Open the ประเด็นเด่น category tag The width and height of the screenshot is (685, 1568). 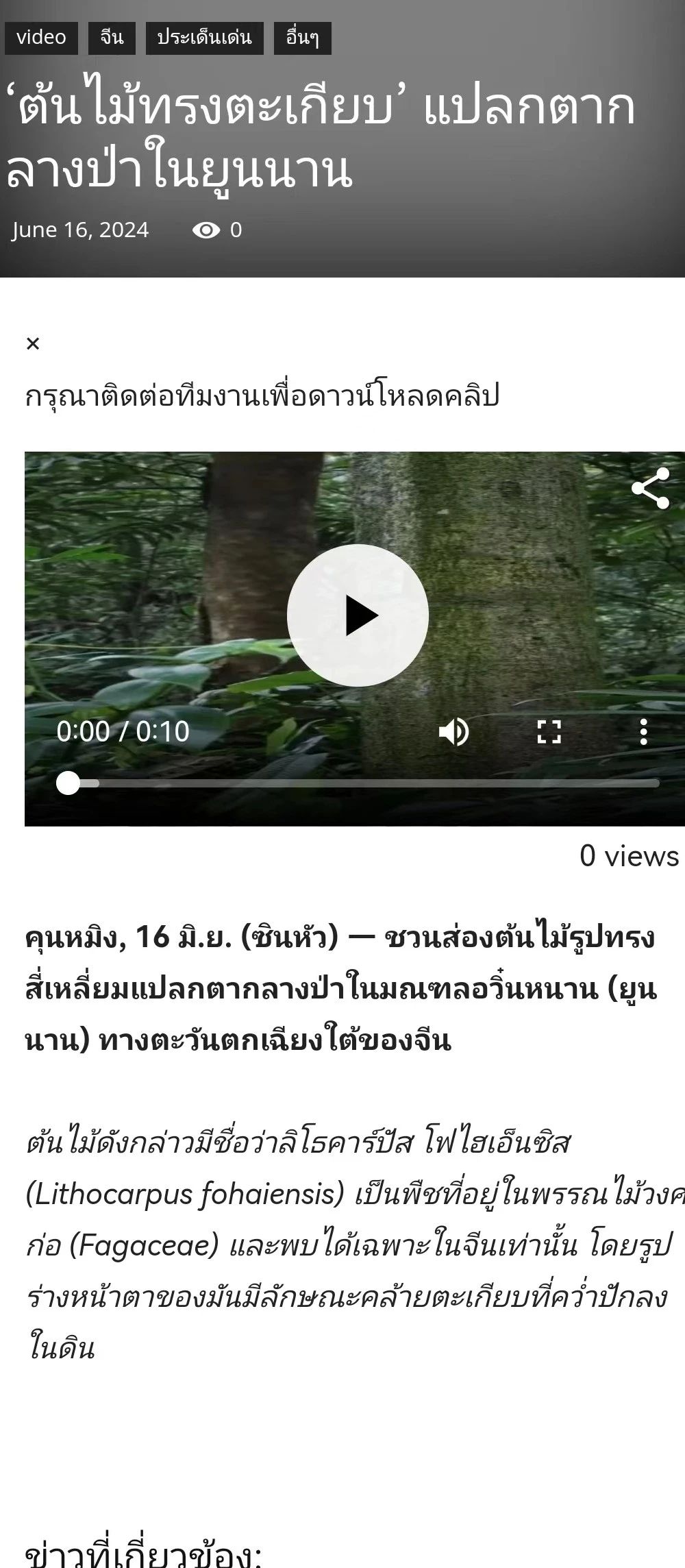(204, 38)
